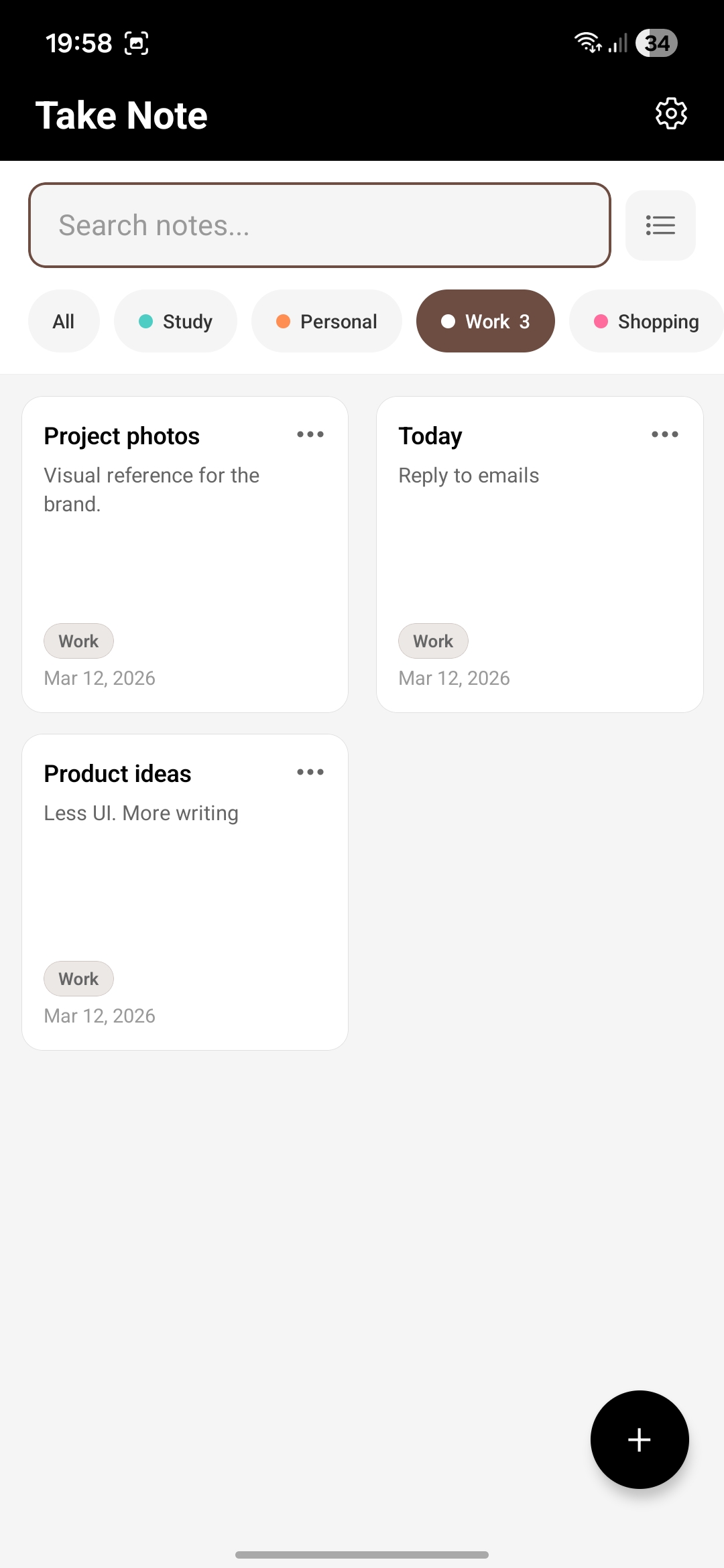Screen dimensions: 724x1568
Task: Create a new note with the plus button
Action: (640, 1440)
